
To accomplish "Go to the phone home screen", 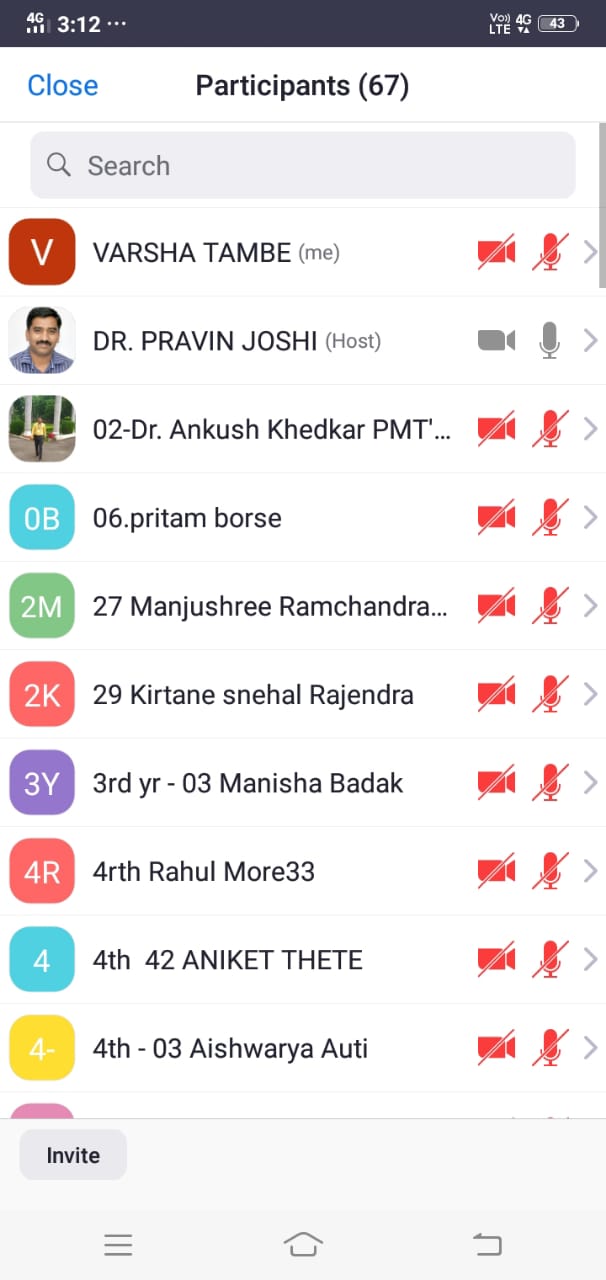I will click(303, 1244).
